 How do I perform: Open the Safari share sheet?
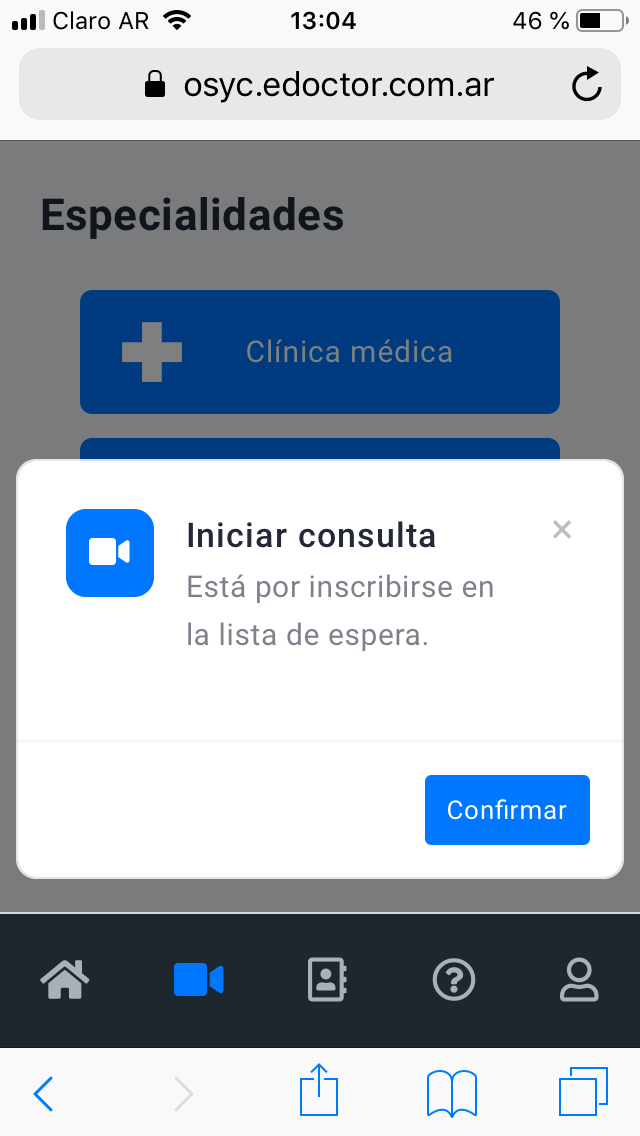(x=319, y=1088)
